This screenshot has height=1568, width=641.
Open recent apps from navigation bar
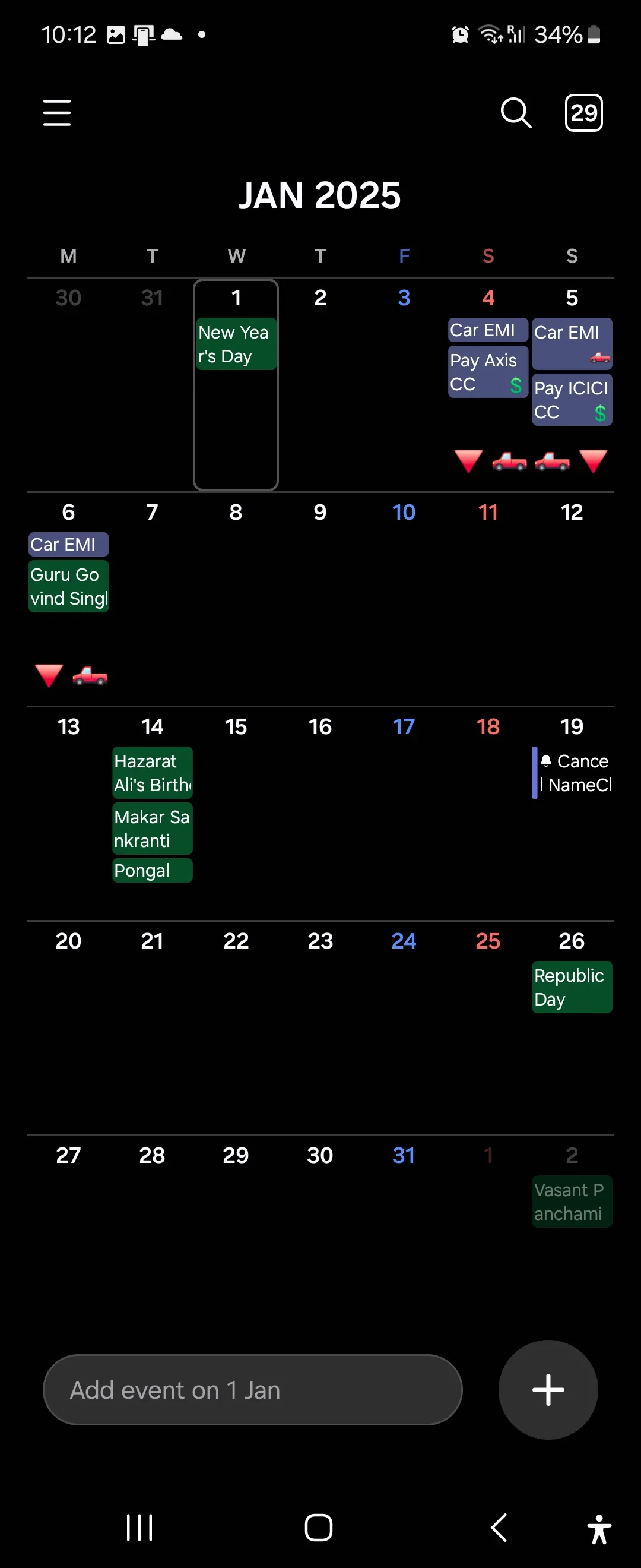(139, 1527)
